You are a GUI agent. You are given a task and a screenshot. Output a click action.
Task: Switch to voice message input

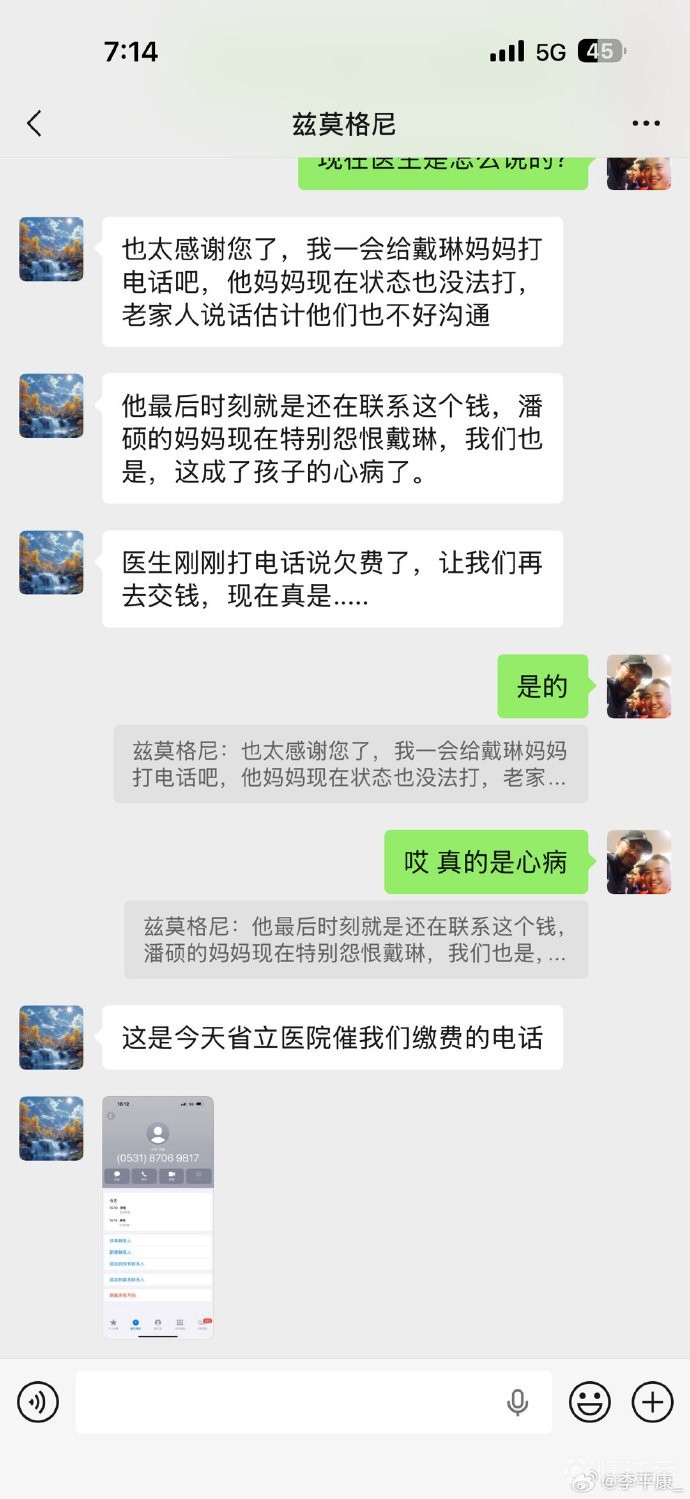tap(38, 1402)
